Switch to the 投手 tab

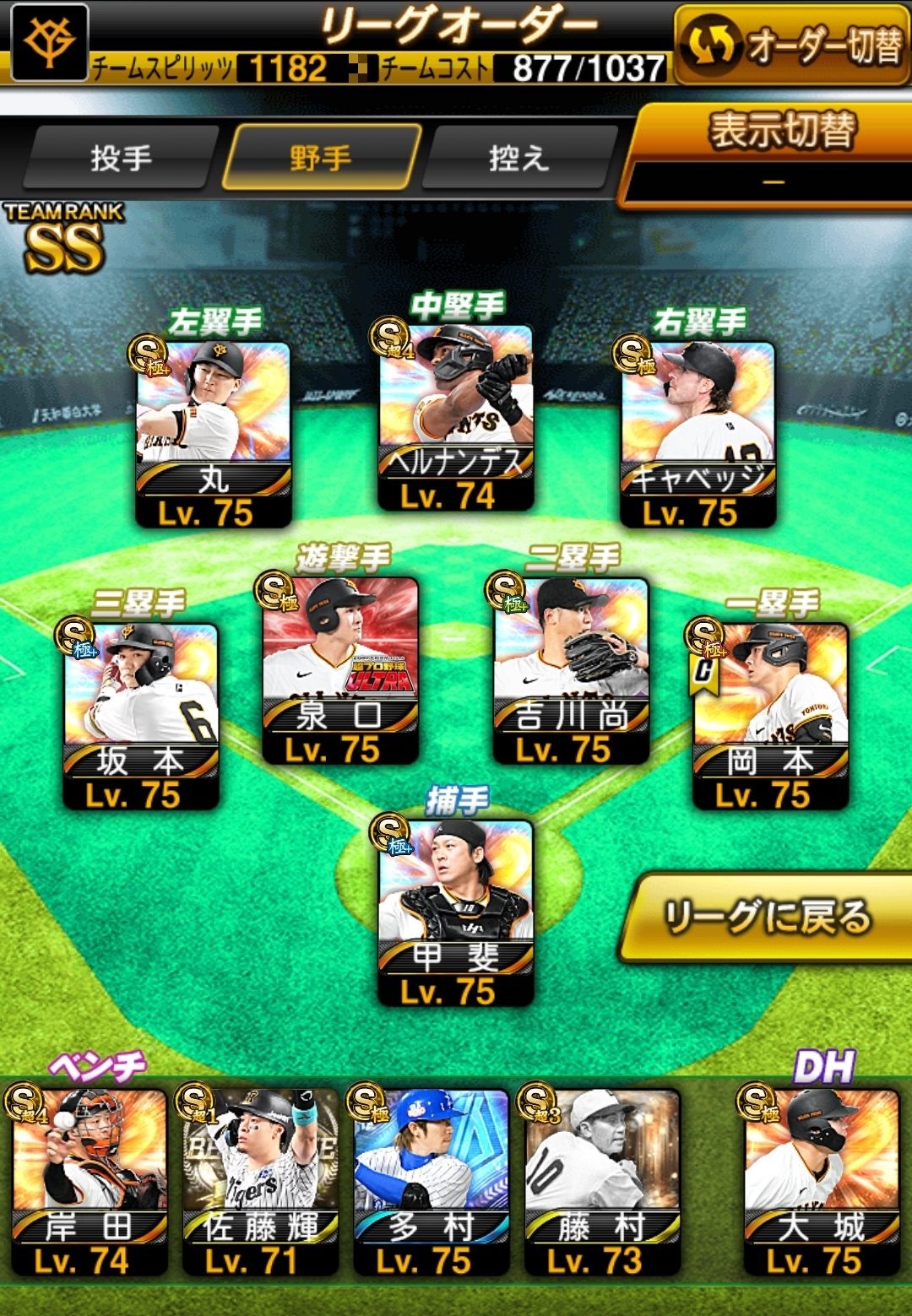[x=121, y=158]
